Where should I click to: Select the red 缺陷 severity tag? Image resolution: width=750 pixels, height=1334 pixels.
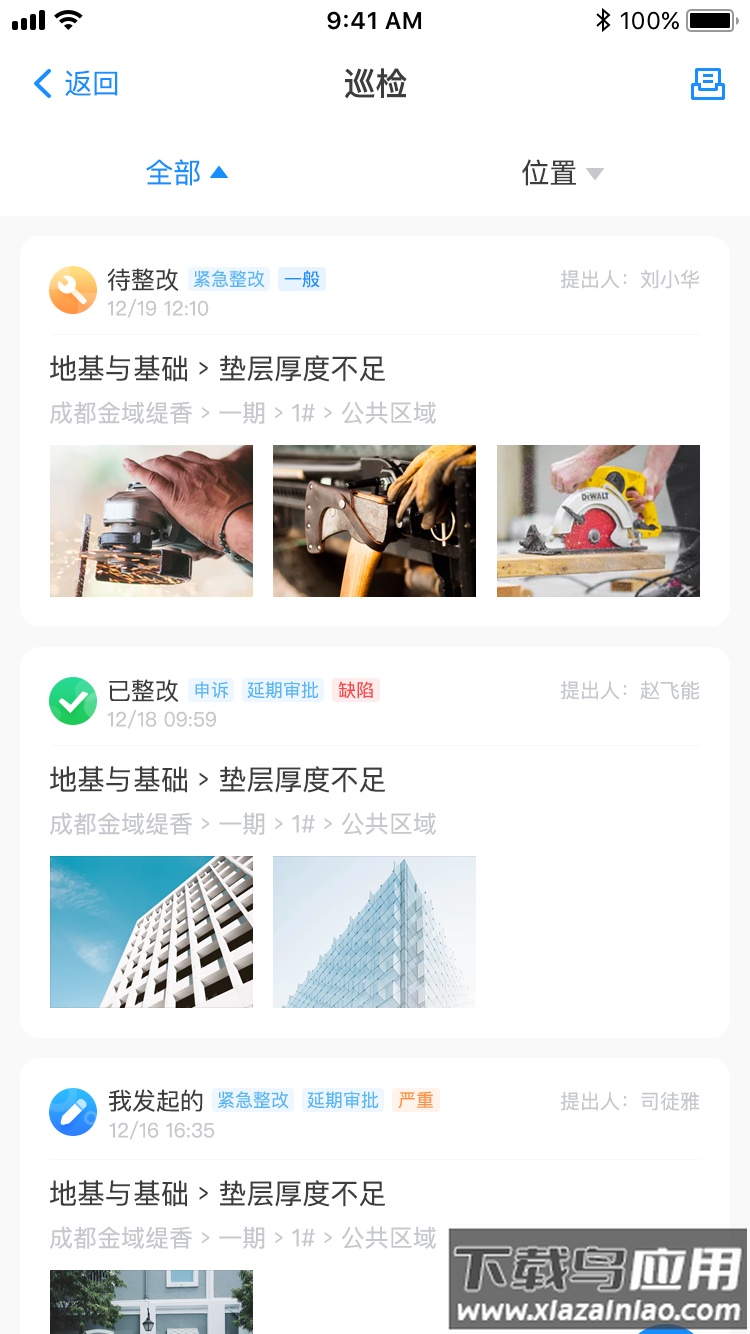coord(356,690)
